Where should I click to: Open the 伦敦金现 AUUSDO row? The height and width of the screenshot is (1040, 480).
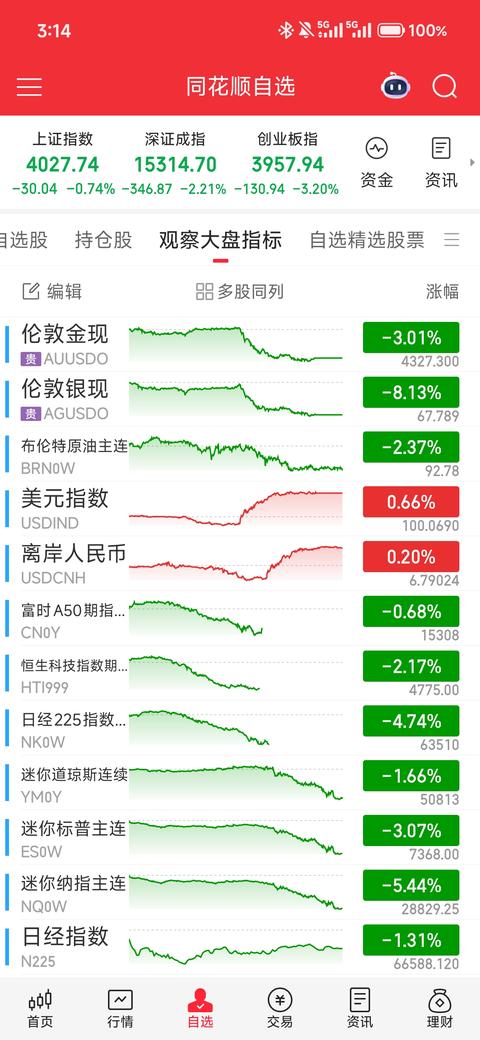pos(240,345)
